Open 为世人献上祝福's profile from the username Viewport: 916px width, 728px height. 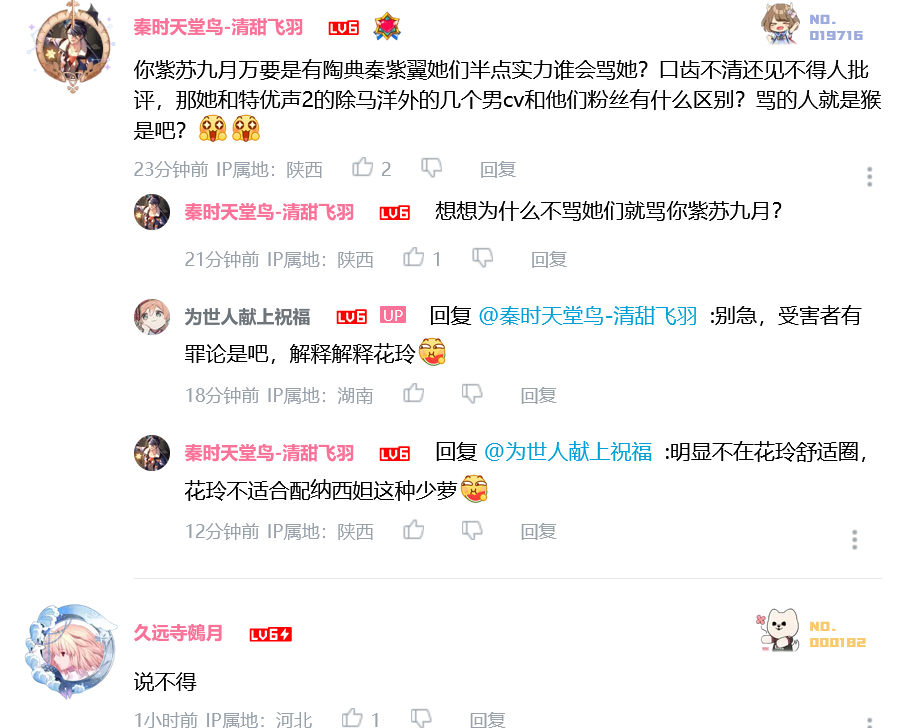(247, 317)
